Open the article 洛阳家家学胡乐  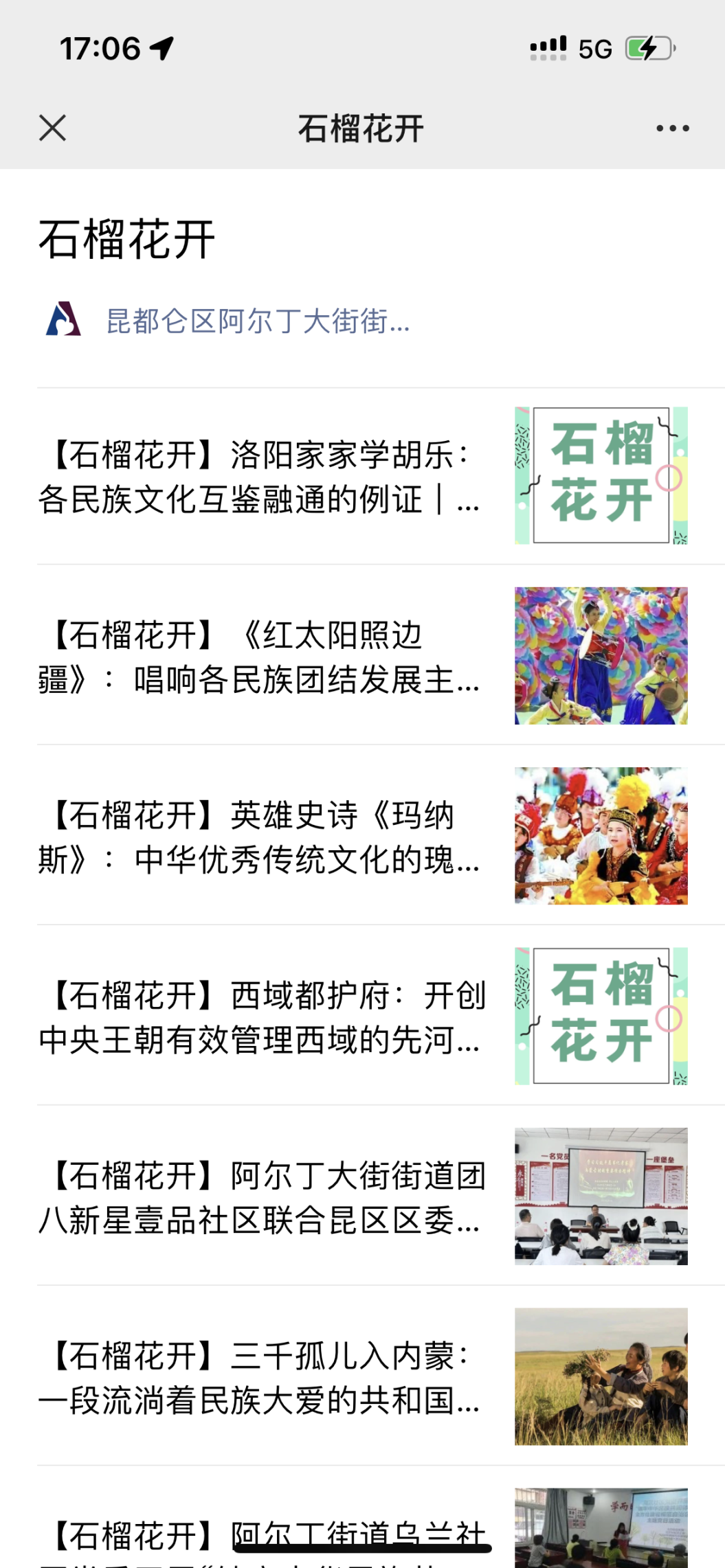pyautogui.click(x=261, y=477)
